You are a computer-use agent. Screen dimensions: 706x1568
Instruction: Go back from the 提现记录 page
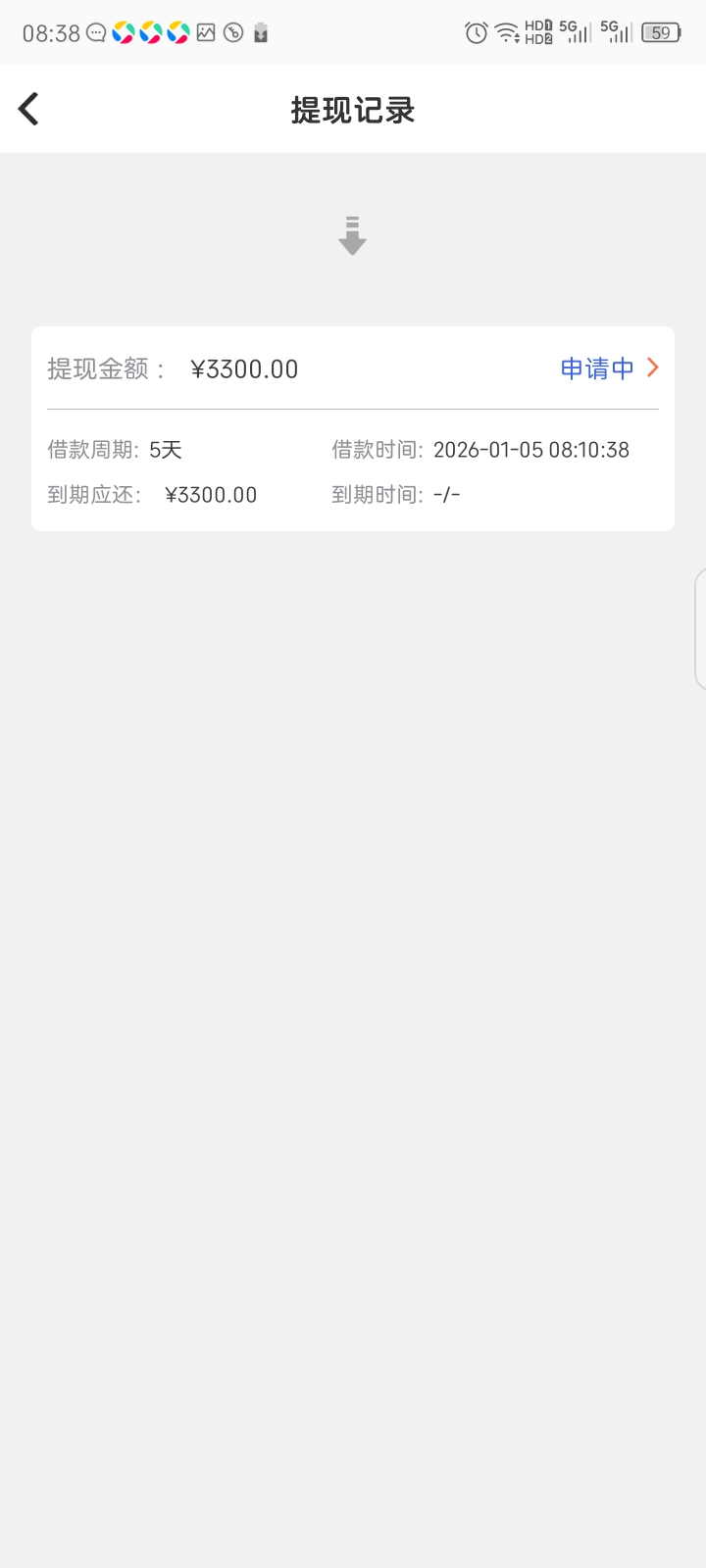pos(29,109)
